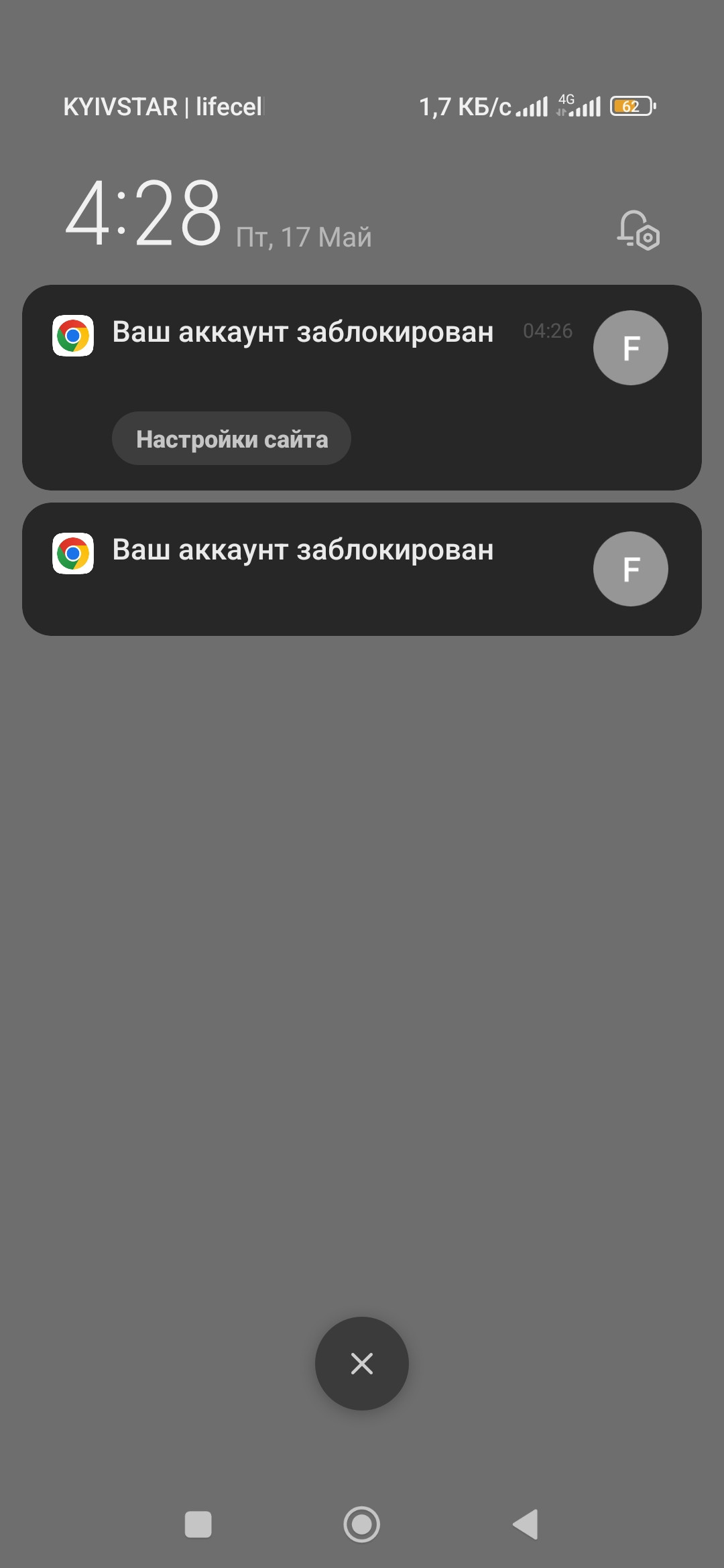Screen dimensions: 724x1568
Task: Tap the "Настройки сайта" button
Action: click(x=231, y=439)
